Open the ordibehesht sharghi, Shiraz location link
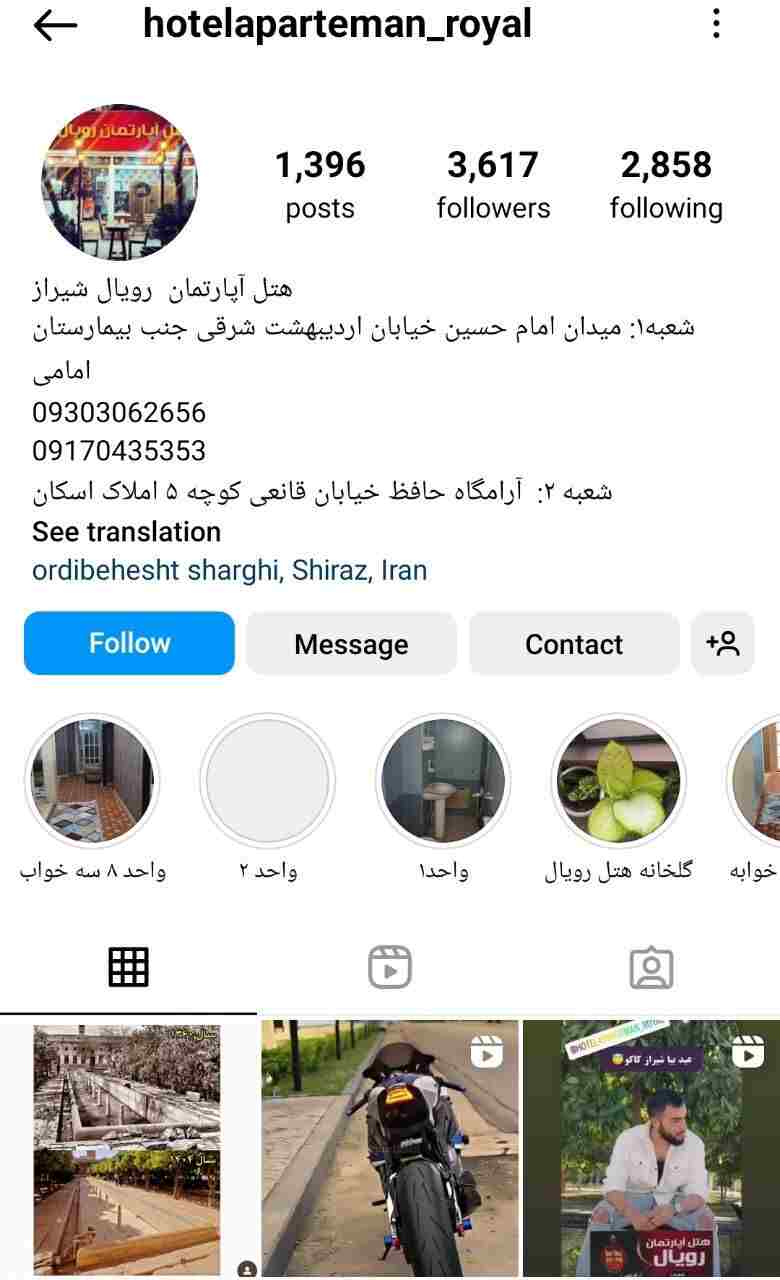Viewport: 780px width, 1280px height. [229, 570]
